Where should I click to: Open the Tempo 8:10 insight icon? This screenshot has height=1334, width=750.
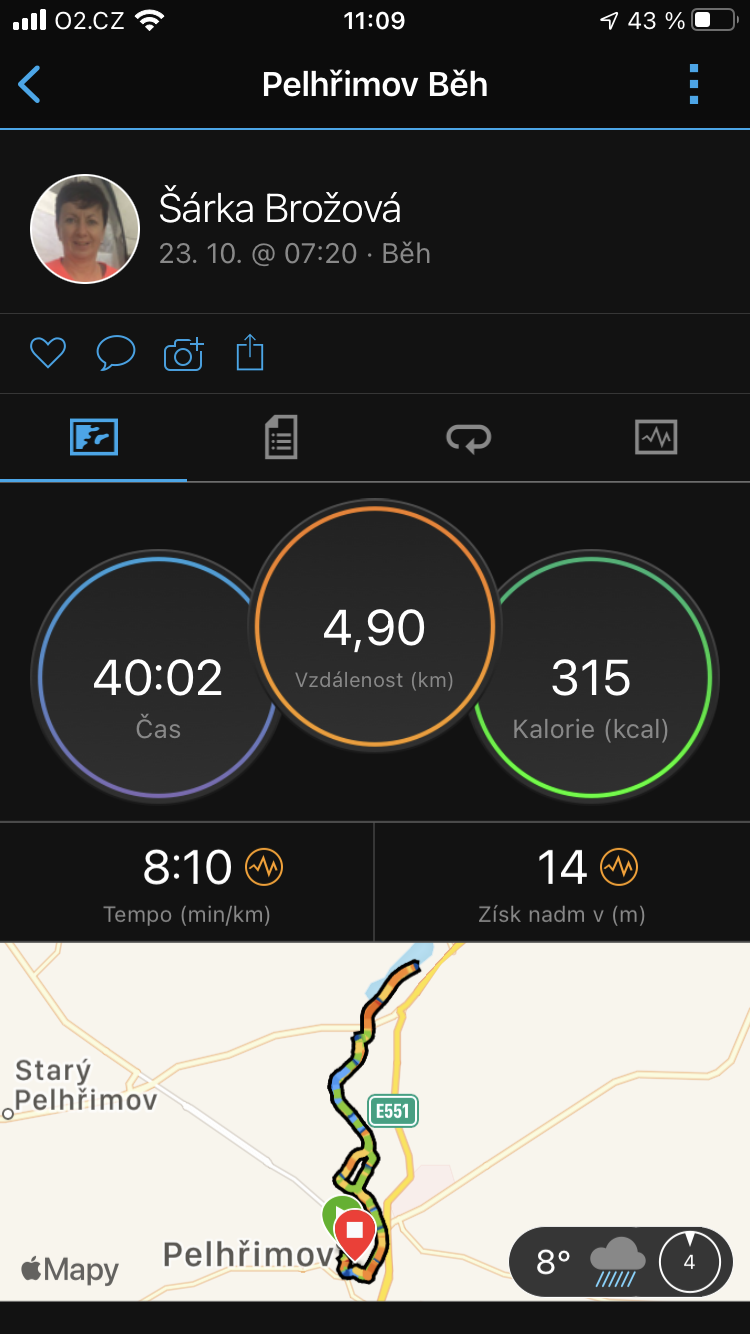tap(264, 867)
